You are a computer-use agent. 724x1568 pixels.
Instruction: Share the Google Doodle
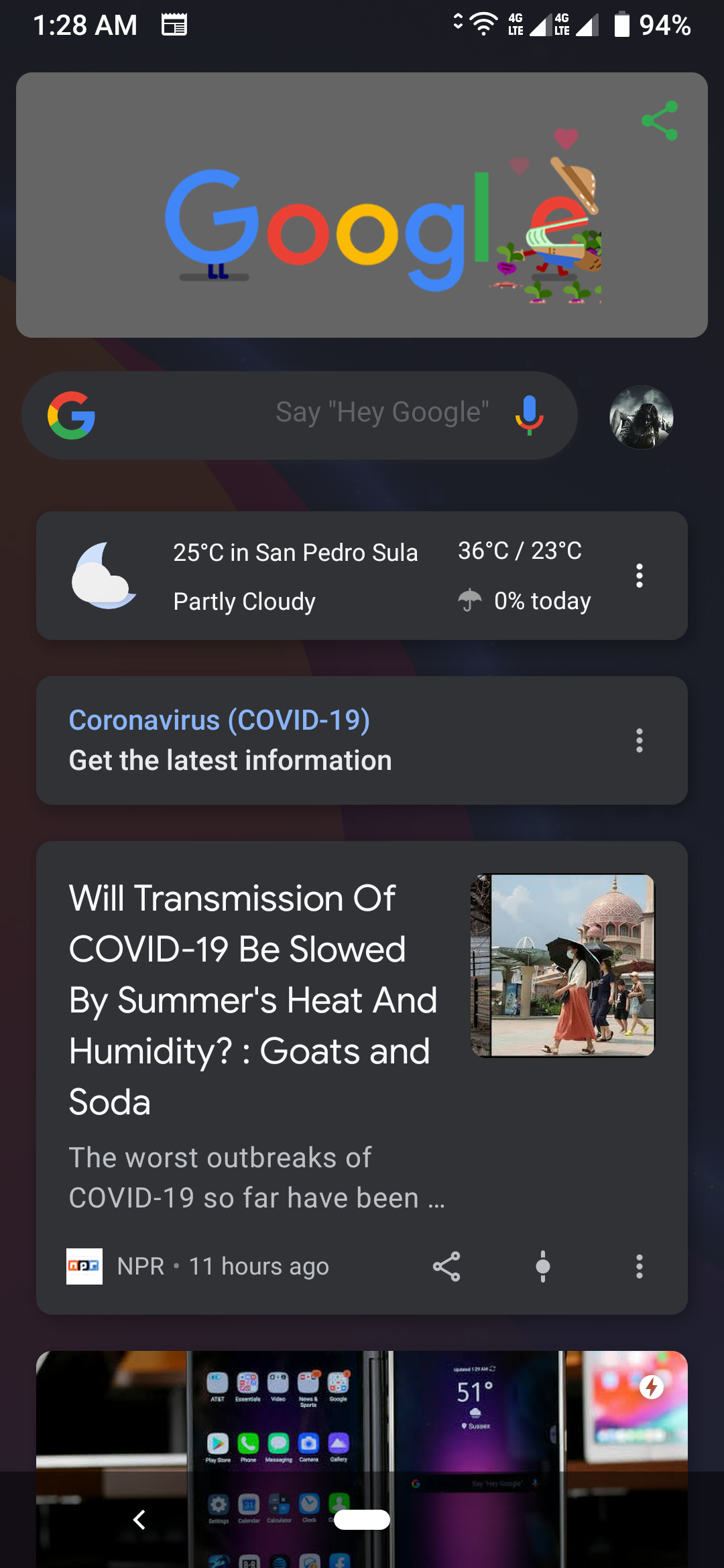point(660,121)
